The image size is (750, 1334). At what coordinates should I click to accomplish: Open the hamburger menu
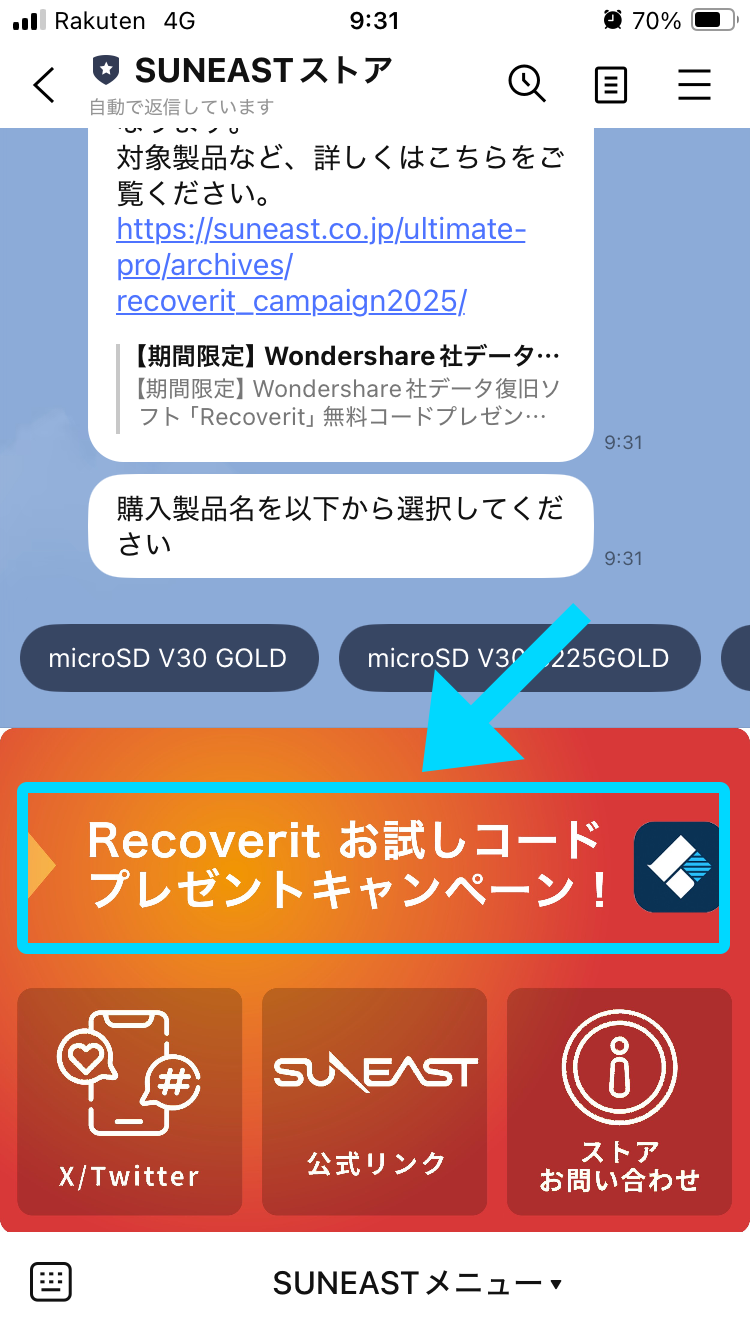pyautogui.click(x=694, y=85)
